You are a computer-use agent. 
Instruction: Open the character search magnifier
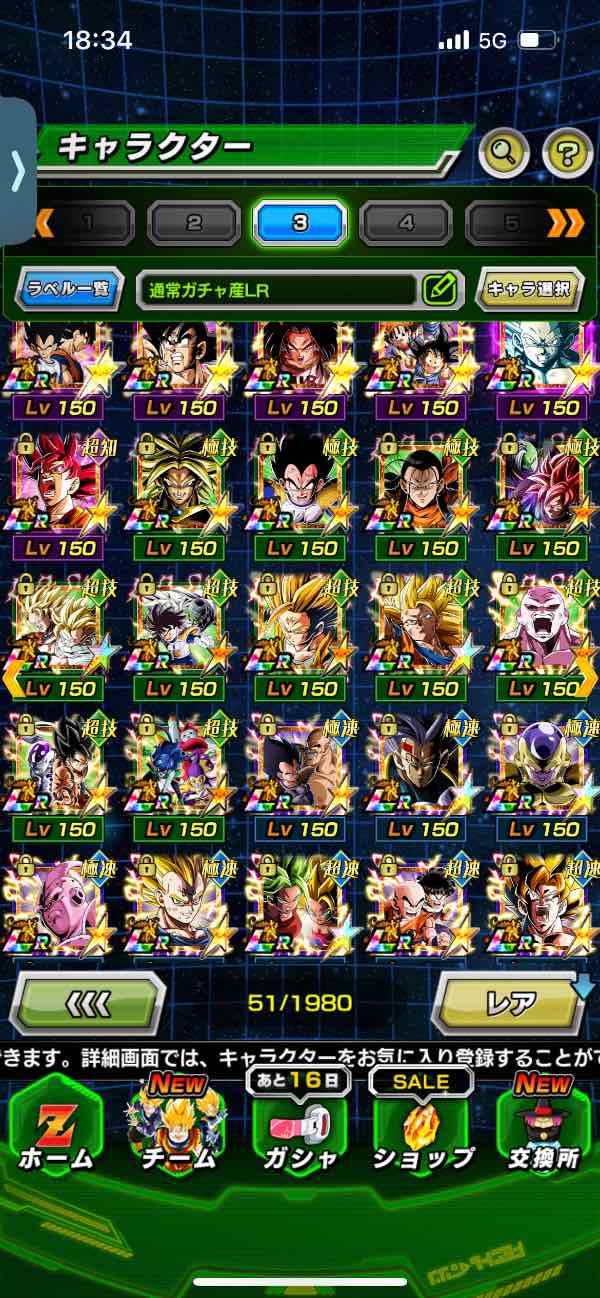tap(504, 153)
